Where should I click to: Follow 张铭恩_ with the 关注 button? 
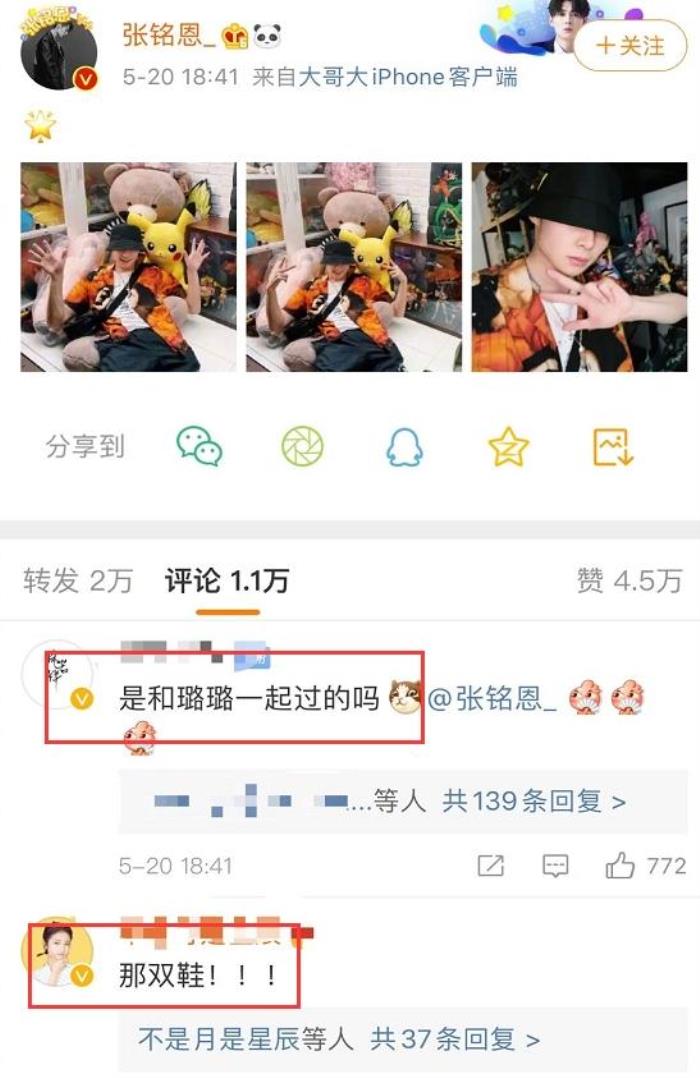point(631,45)
